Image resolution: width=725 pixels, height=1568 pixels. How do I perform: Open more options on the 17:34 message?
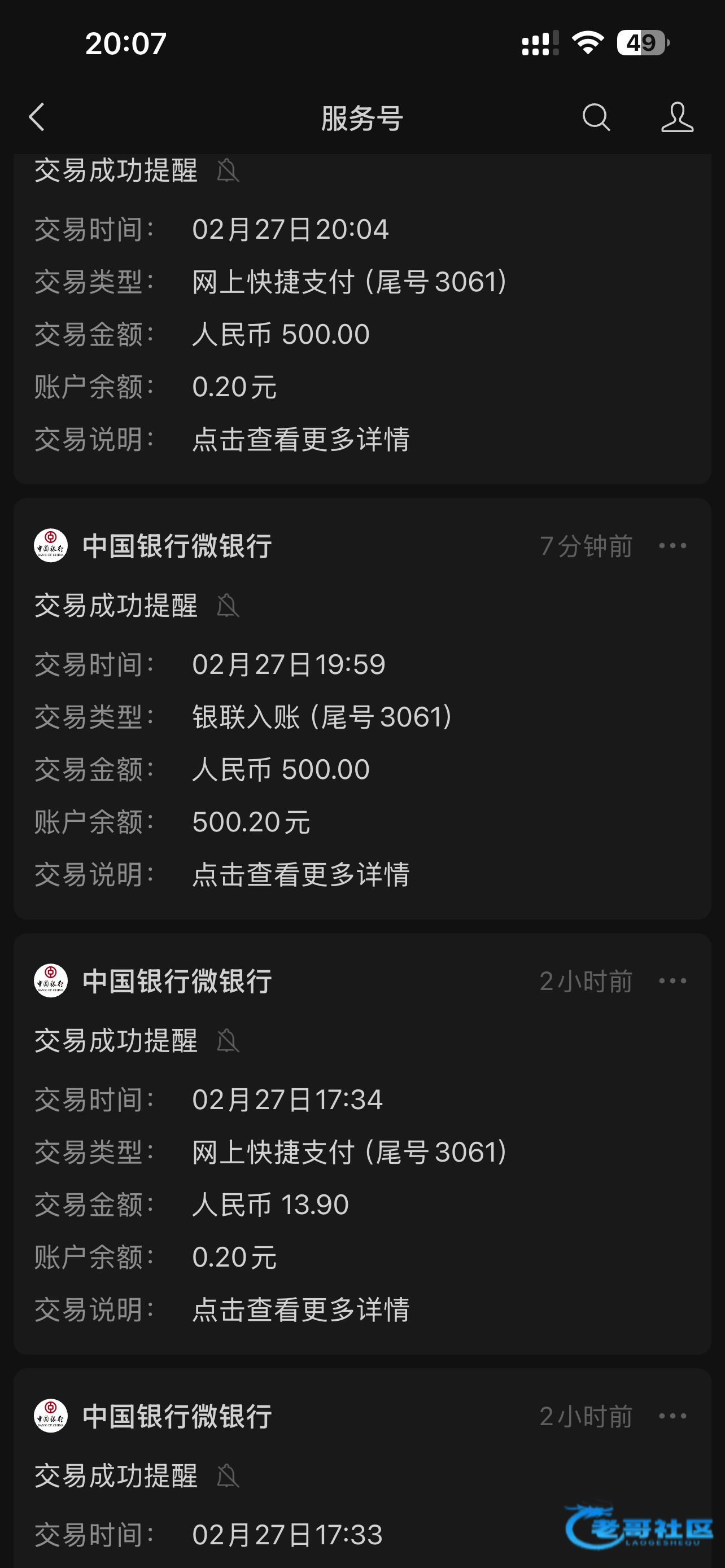point(672,980)
